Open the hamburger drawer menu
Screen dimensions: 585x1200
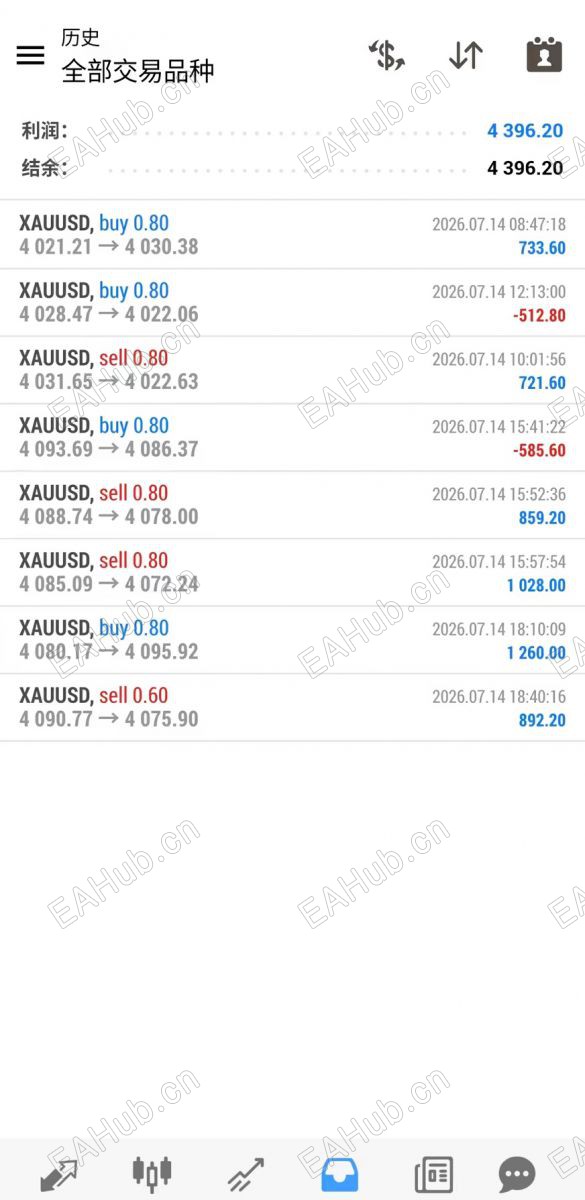[x=30, y=55]
